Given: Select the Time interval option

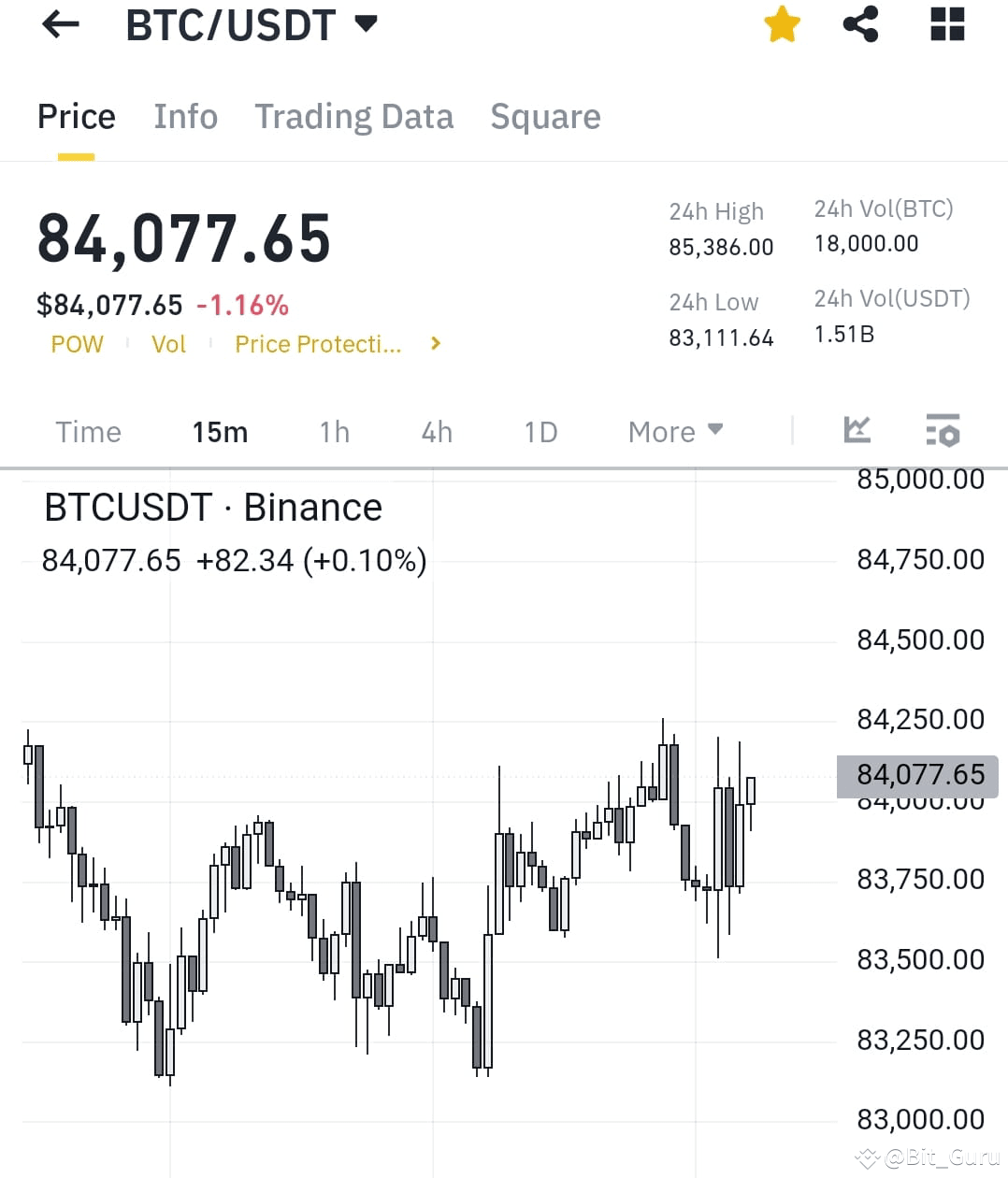Looking at the screenshot, I should [x=88, y=431].
